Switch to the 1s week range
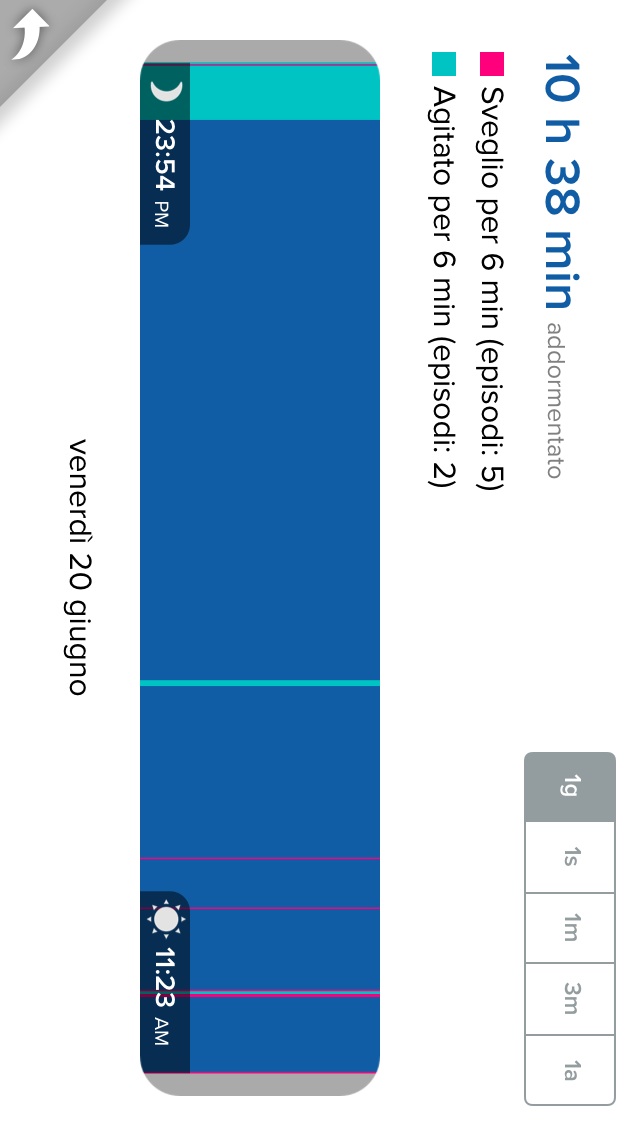This screenshot has width=640, height=1136. coord(570,857)
